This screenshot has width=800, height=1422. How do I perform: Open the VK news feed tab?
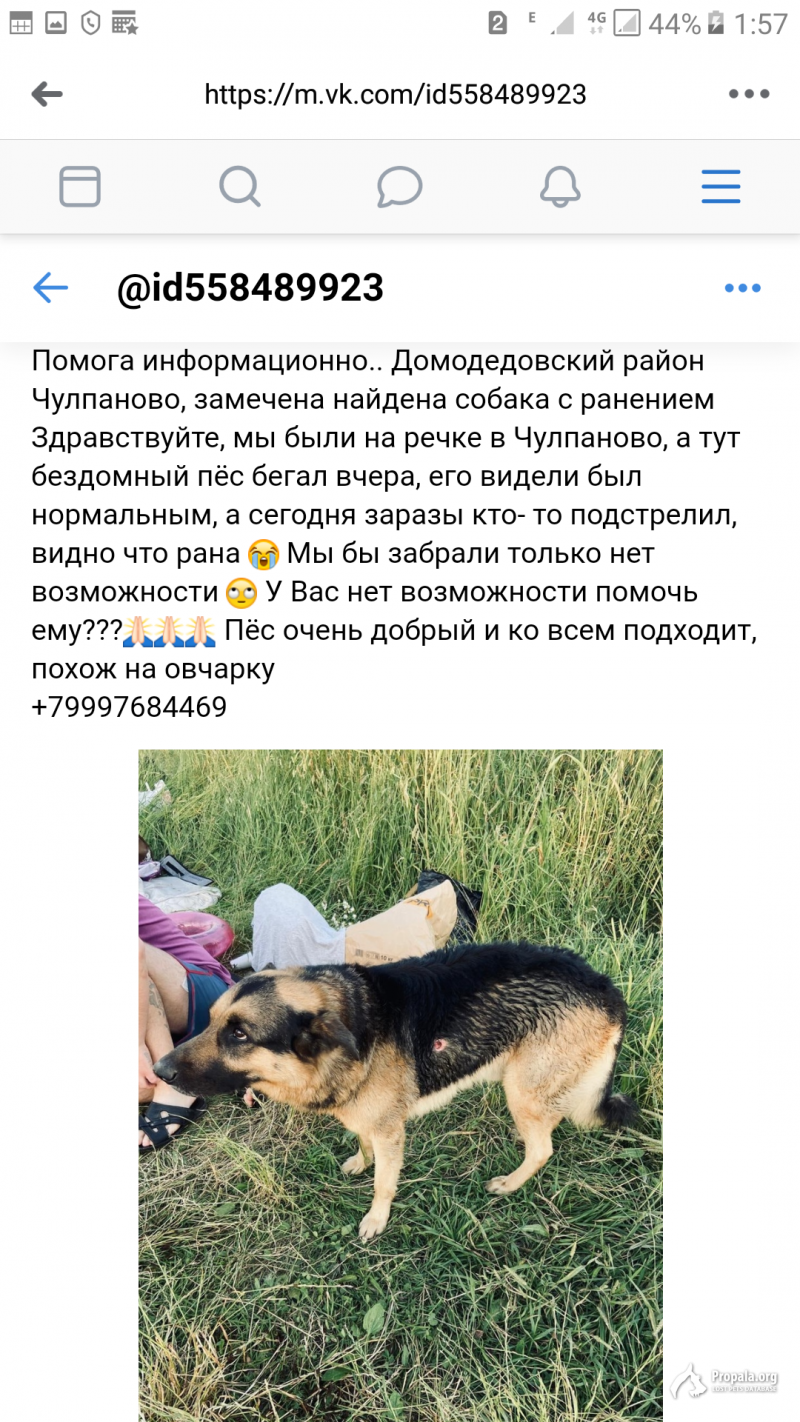[x=80, y=187]
